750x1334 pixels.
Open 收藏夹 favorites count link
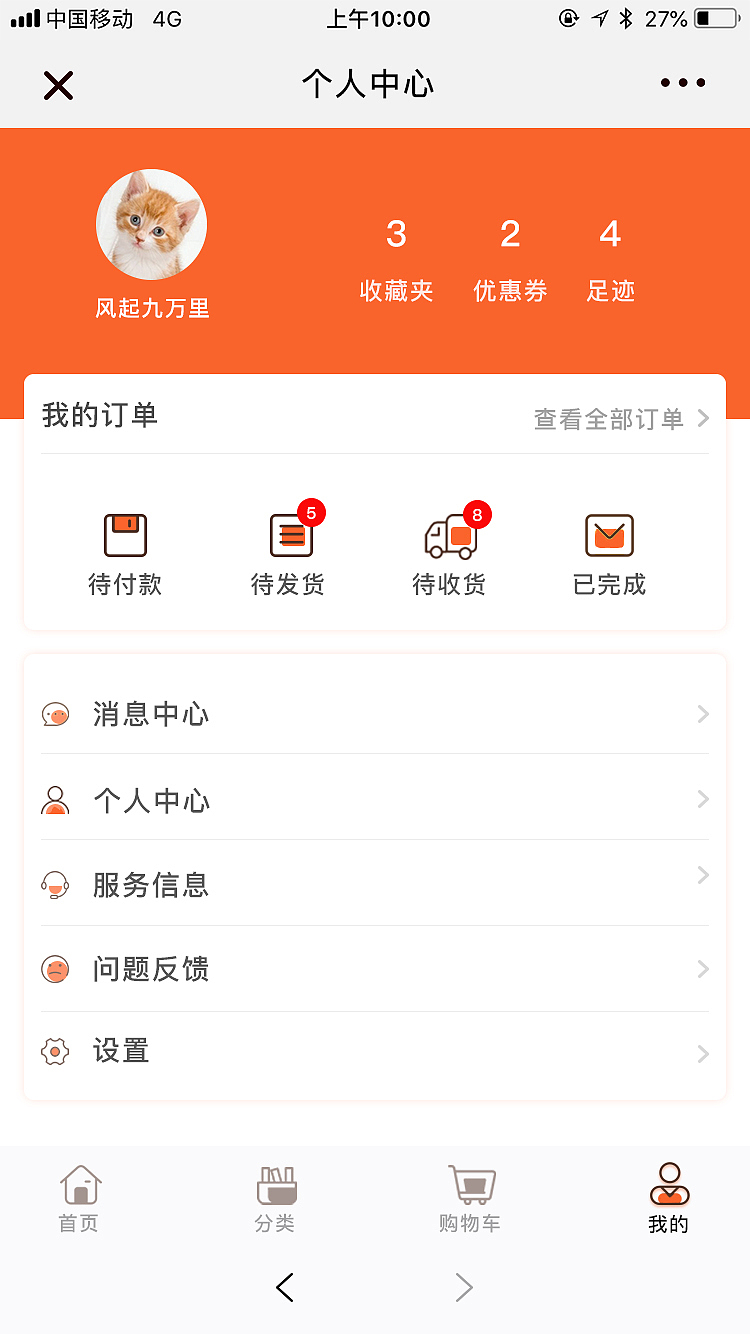point(396,260)
